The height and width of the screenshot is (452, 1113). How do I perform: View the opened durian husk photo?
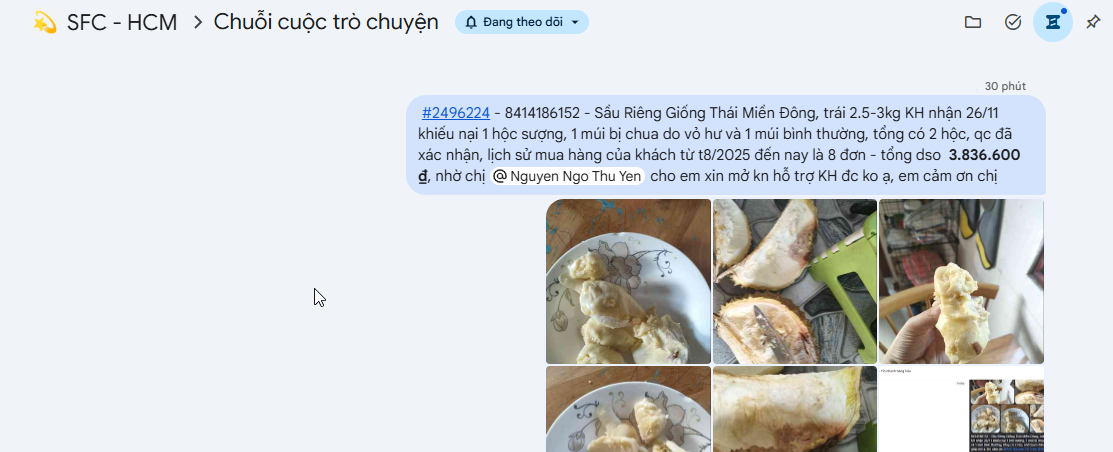pos(794,281)
